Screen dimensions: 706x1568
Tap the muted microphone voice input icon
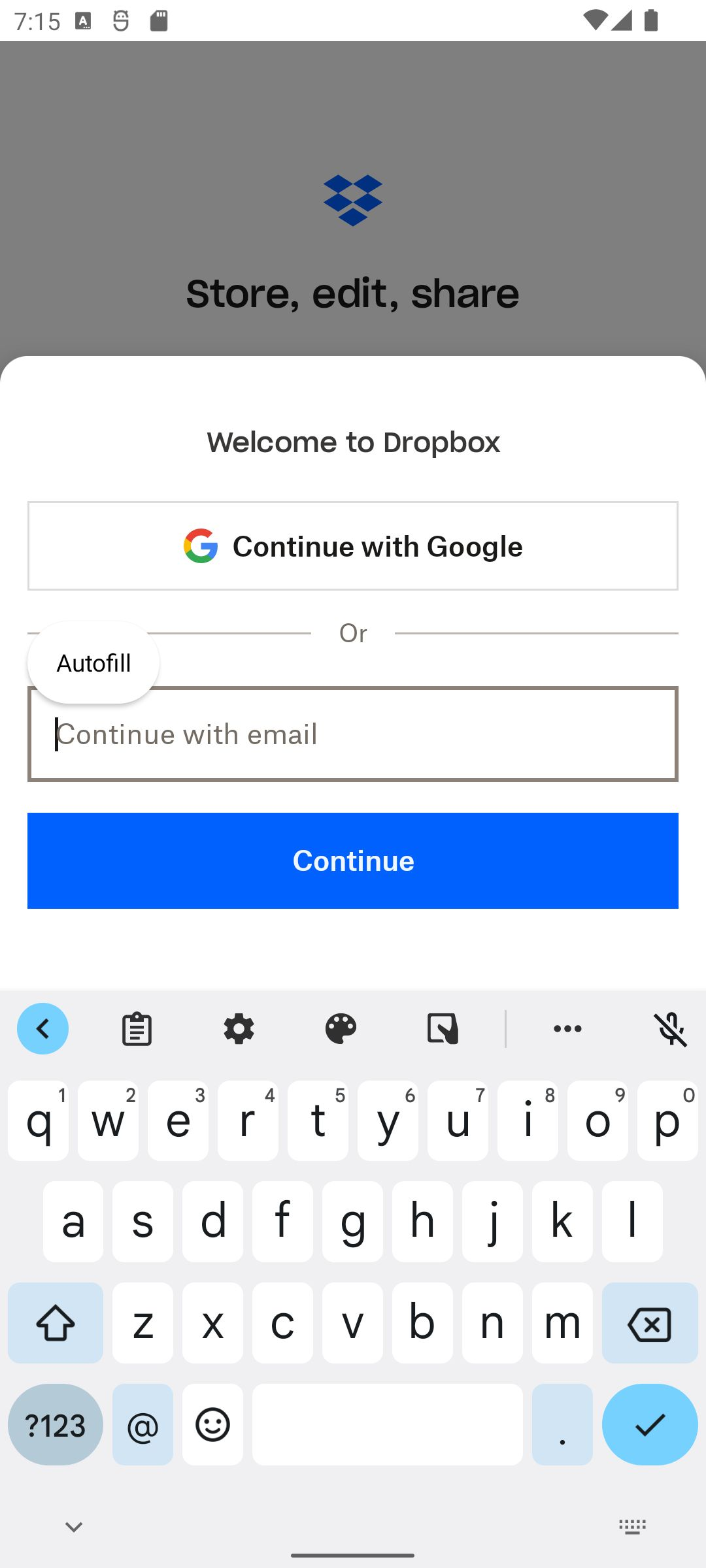671,1029
